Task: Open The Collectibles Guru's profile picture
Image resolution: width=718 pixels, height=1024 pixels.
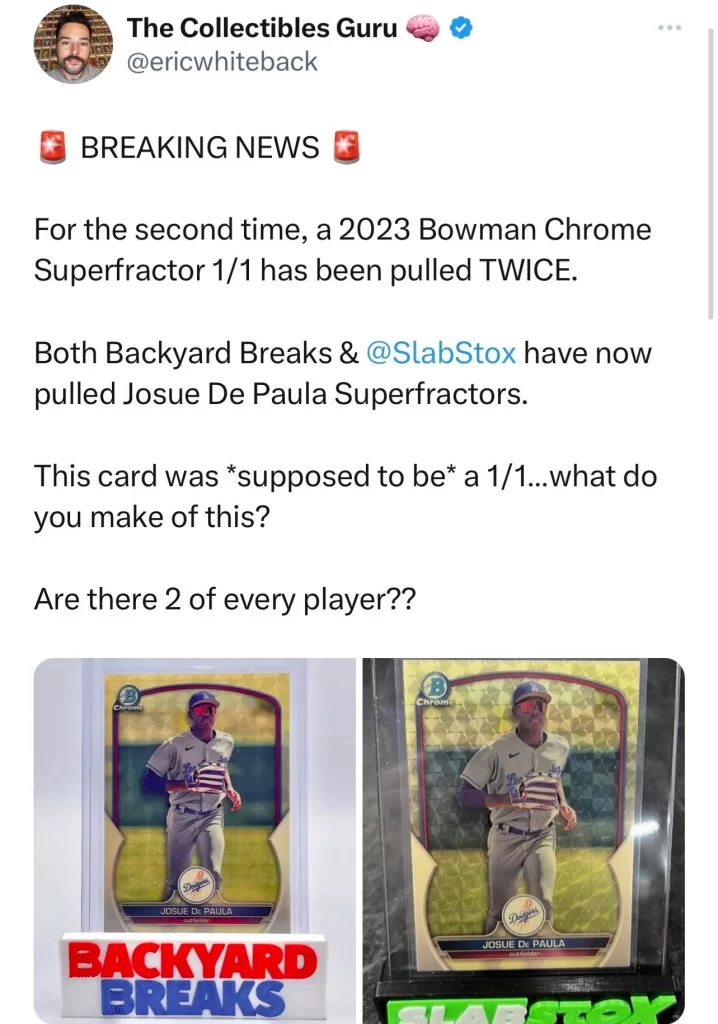Action: 73,44
